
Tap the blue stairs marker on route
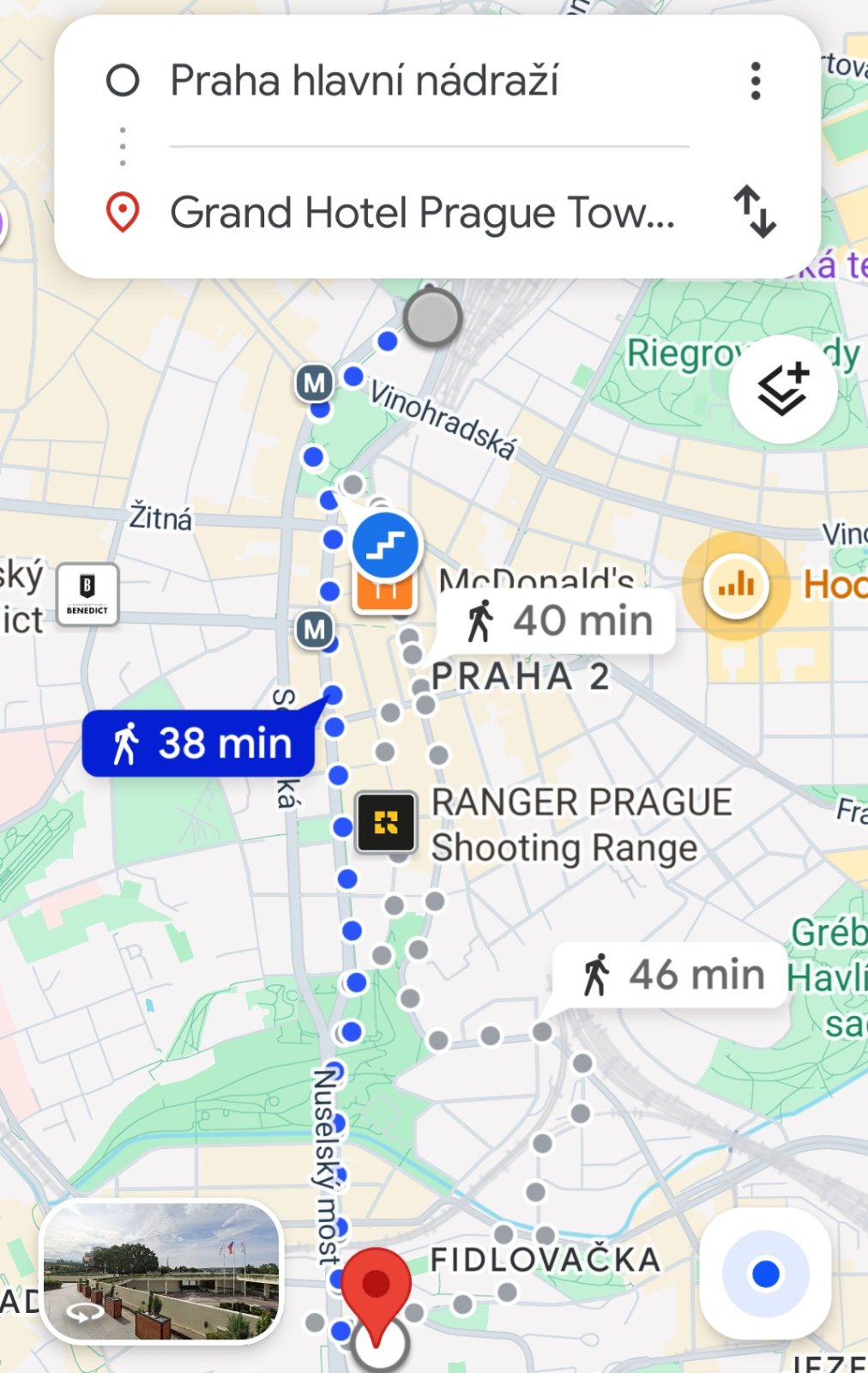(386, 545)
